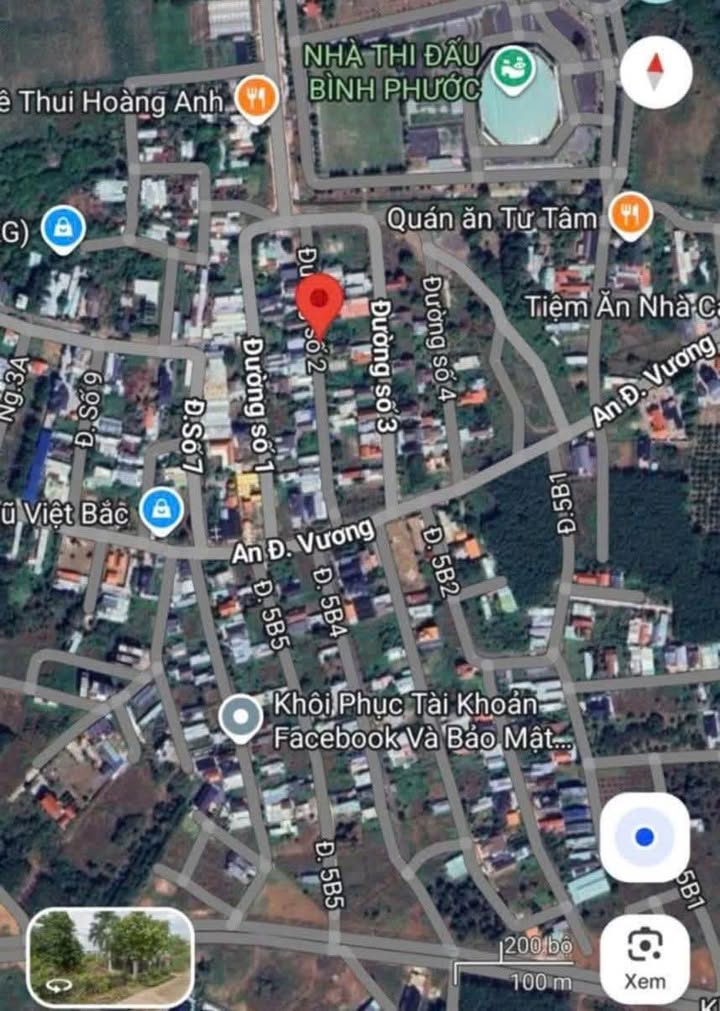Tap the shopping marker near Việt Bắc
This screenshot has height=1011, width=720.
[160, 510]
